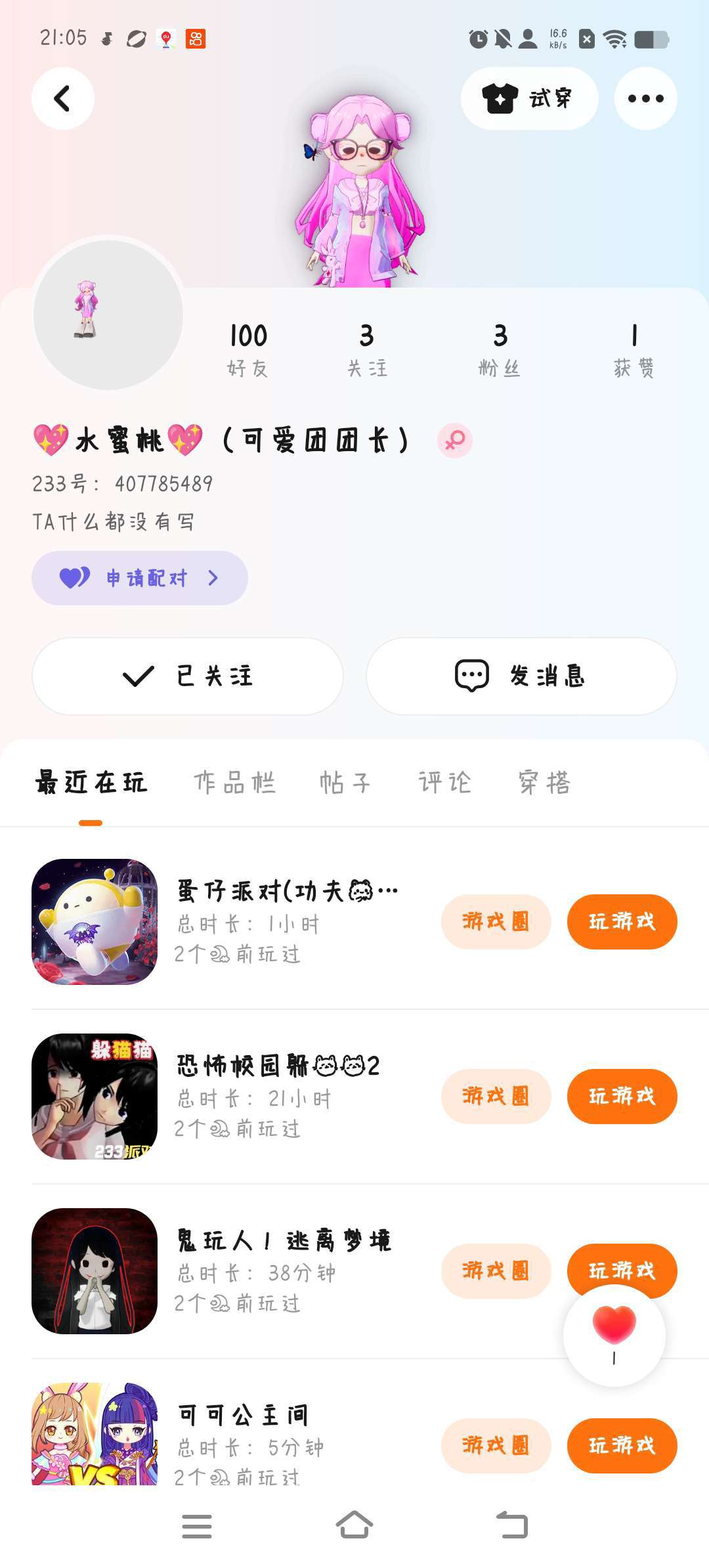This screenshot has width=709, height=1568.
Task: Open the three-dot overflow menu
Action: pos(645,98)
